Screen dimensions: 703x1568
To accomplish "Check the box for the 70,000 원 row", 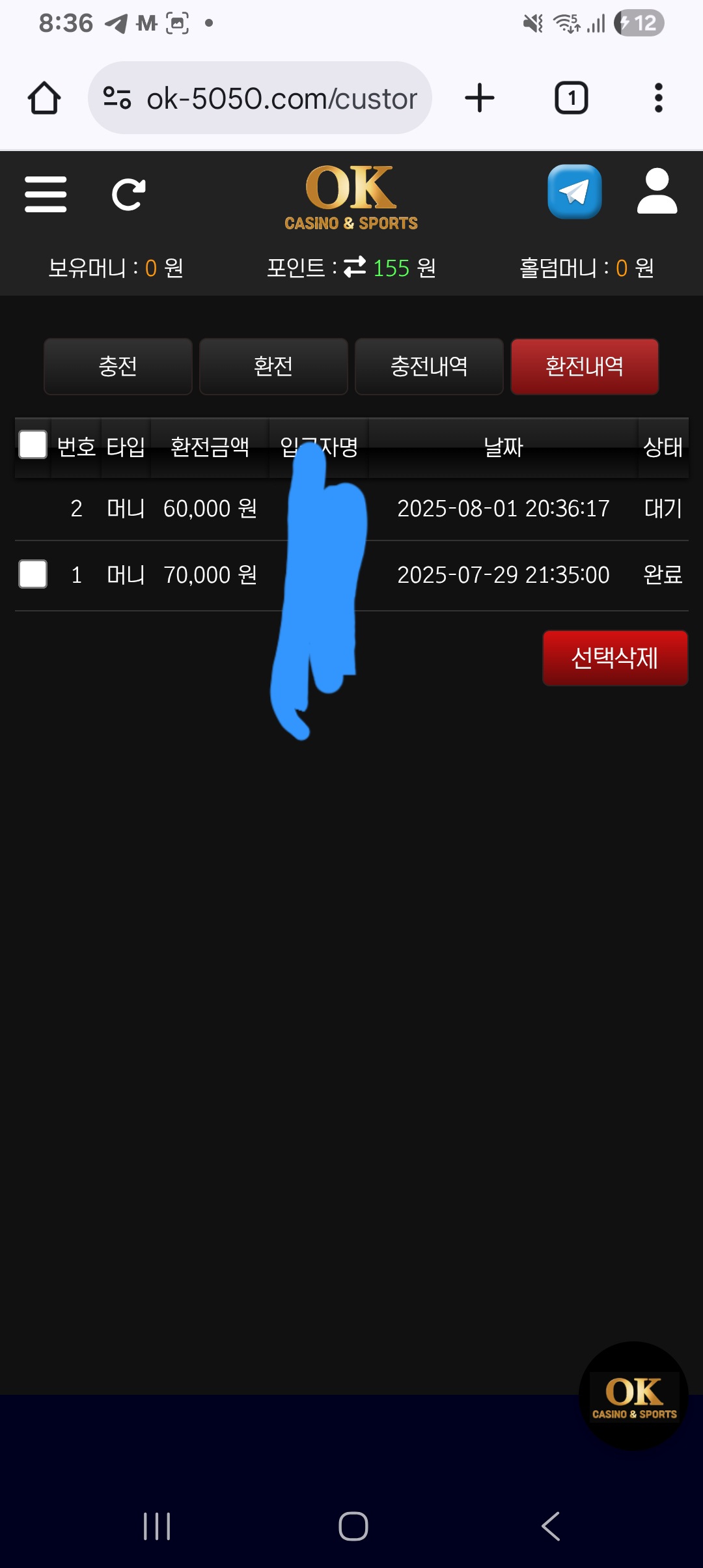I will (33, 574).
